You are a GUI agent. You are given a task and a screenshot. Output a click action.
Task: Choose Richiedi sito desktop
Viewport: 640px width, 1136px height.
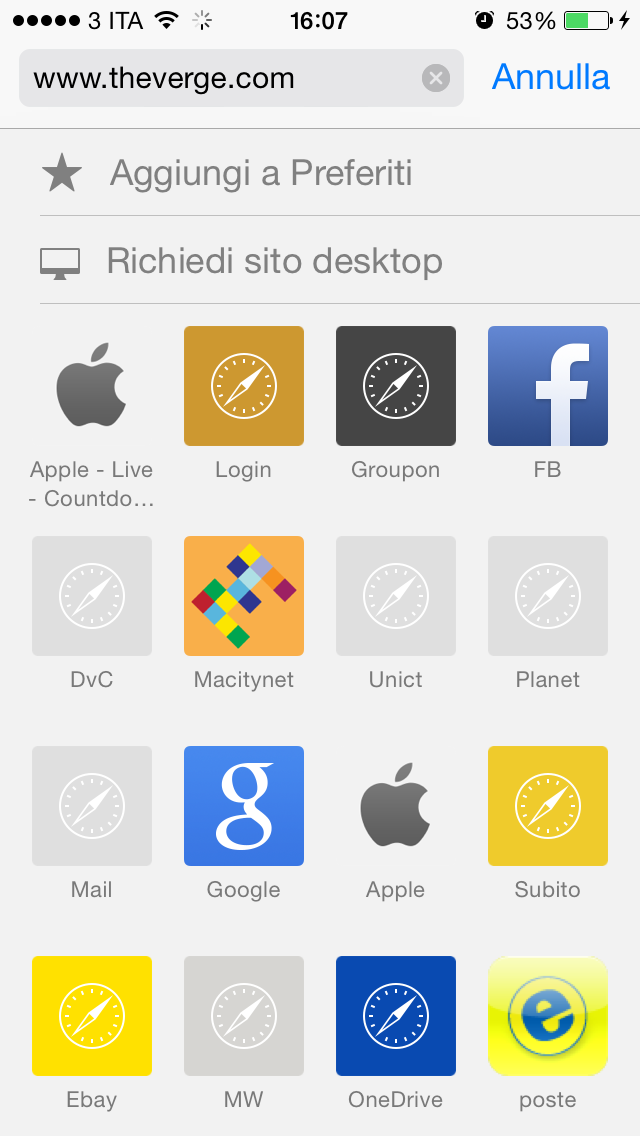(x=274, y=262)
